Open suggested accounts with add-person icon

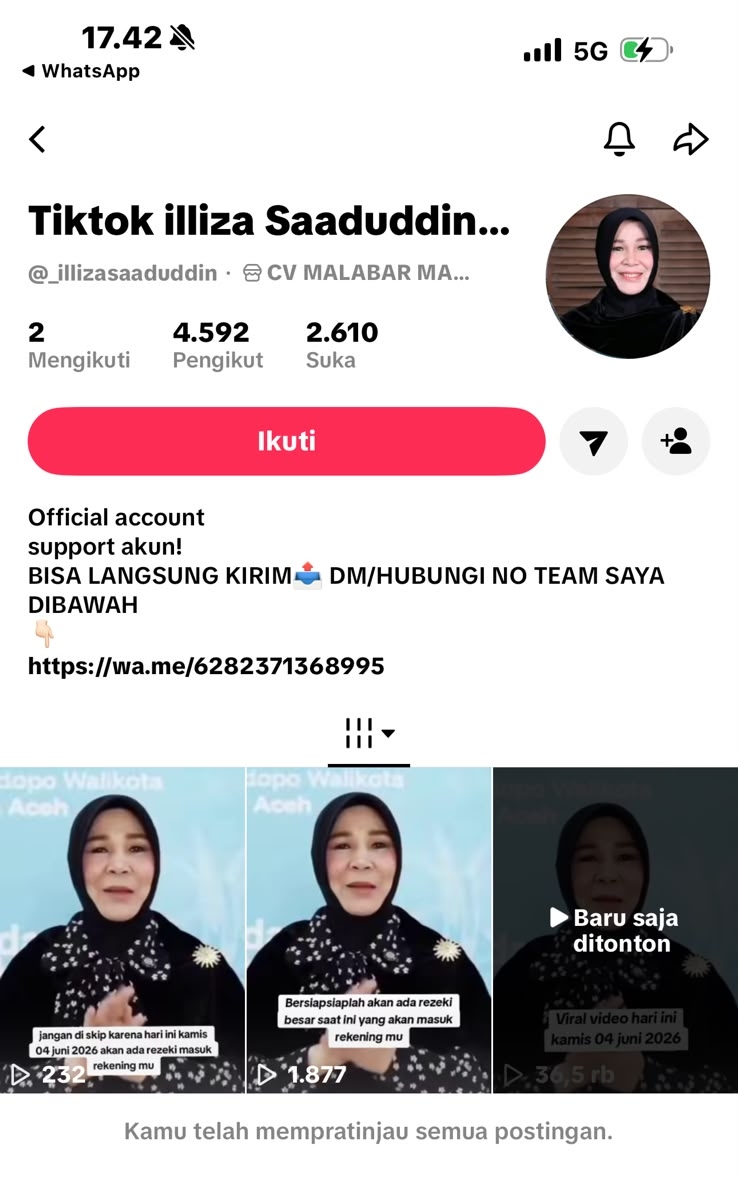(x=676, y=442)
